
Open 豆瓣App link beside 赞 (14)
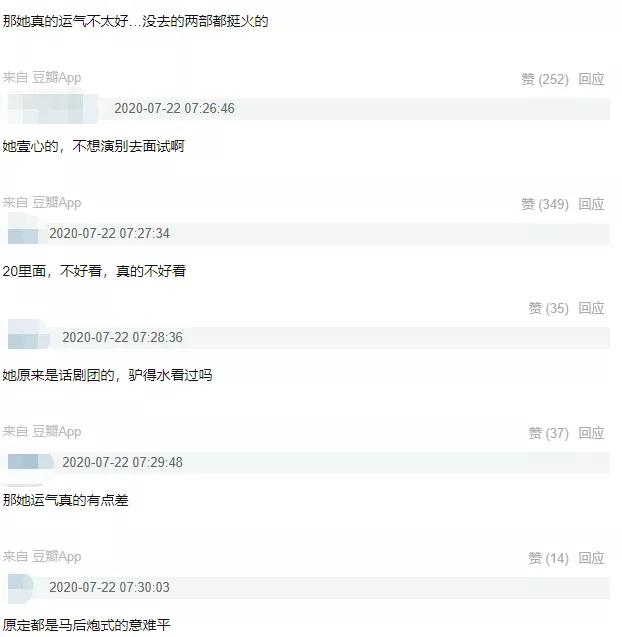tap(57, 556)
